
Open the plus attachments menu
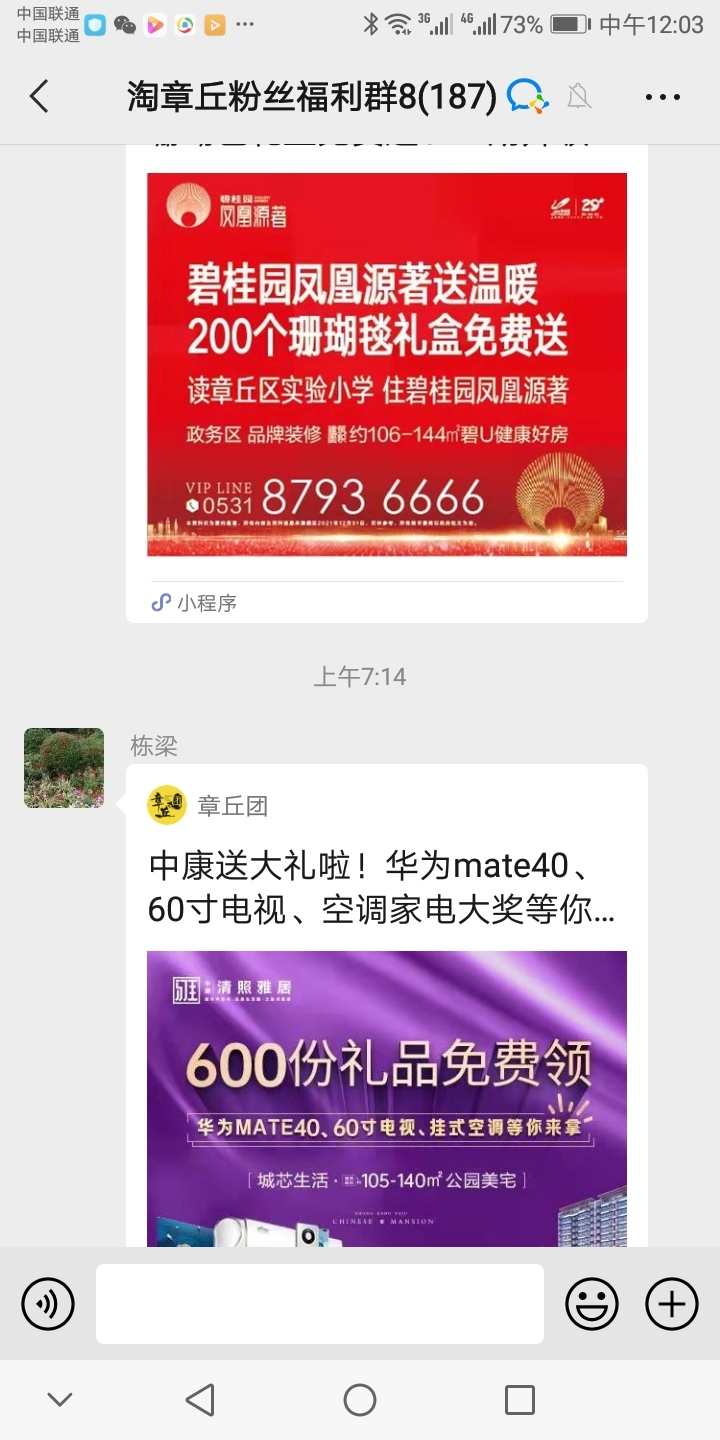coord(671,1304)
